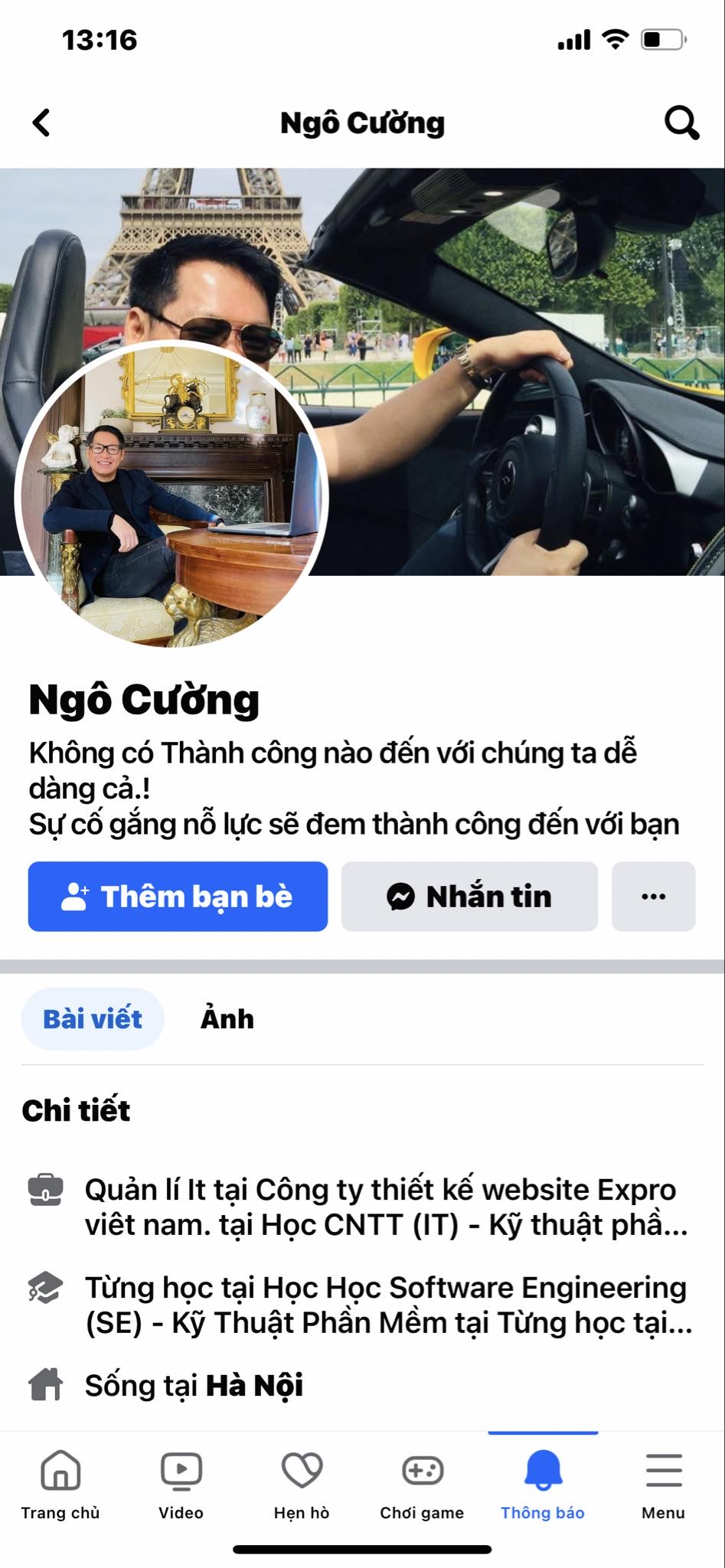Image resolution: width=725 pixels, height=1568 pixels.
Task: Open the Hẹn hò dating tab
Action: point(302,1484)
